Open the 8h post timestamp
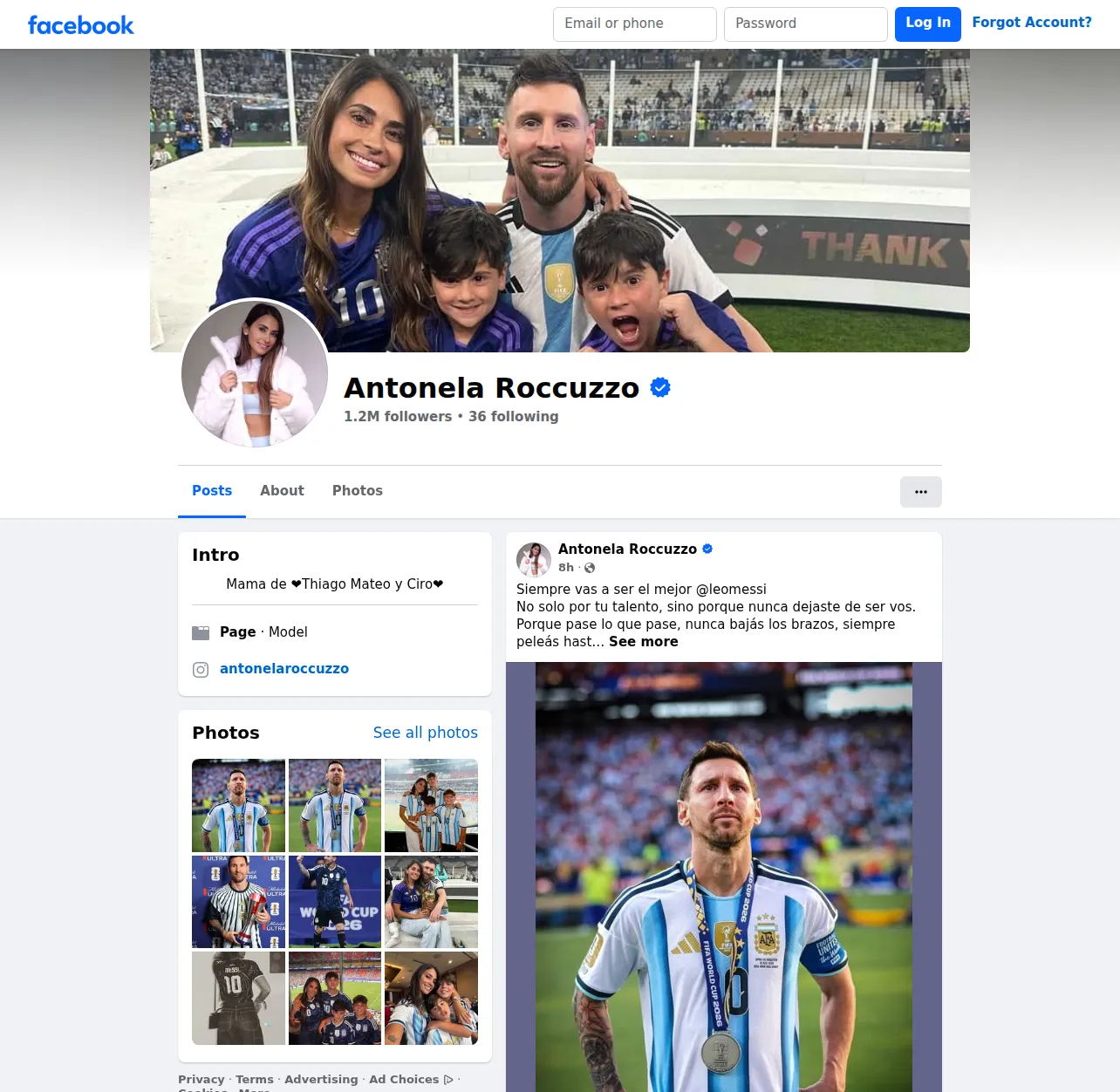1120x1092 pixels. (566, 568)
